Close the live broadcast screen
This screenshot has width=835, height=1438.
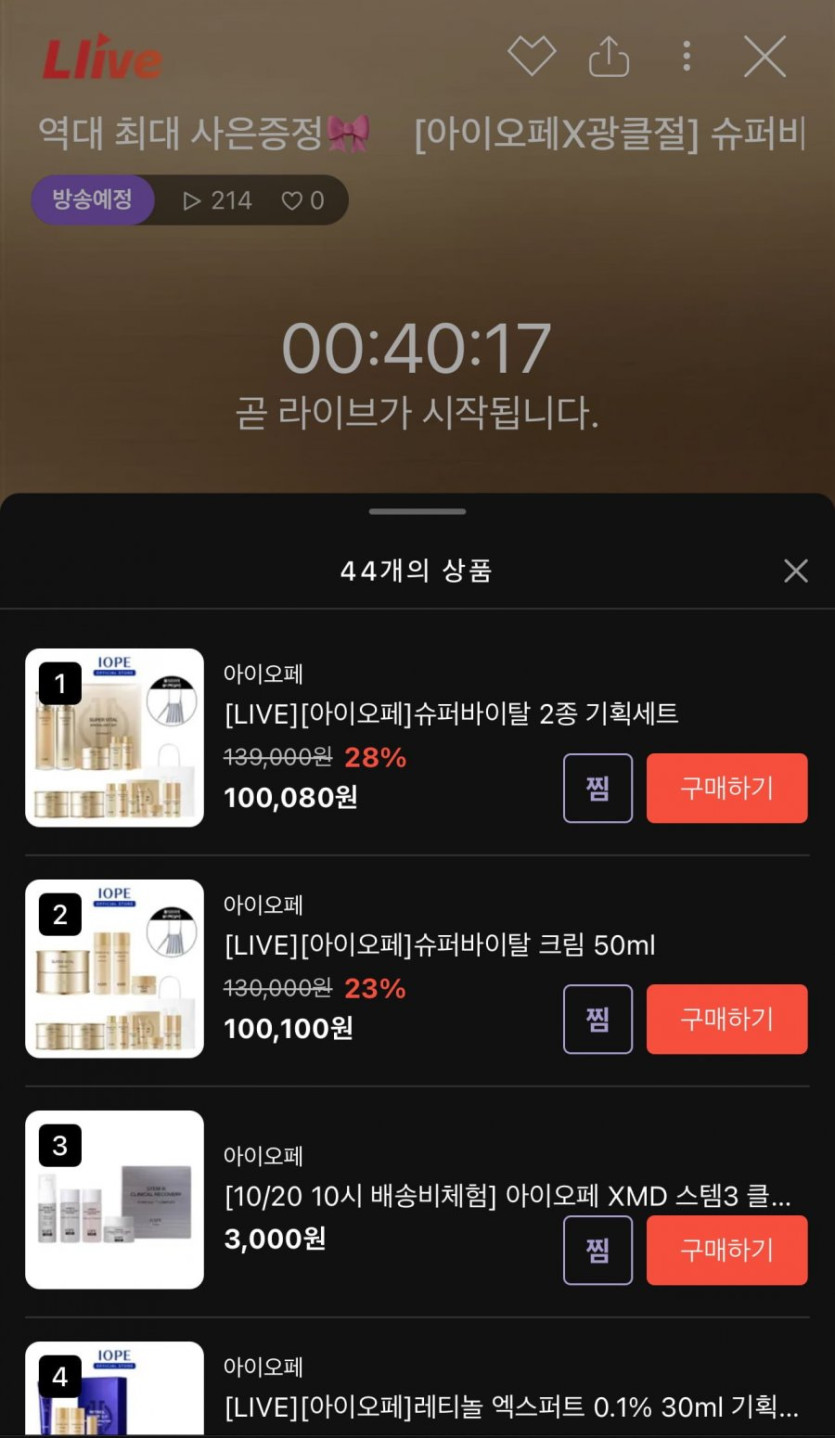pos(765,57)
